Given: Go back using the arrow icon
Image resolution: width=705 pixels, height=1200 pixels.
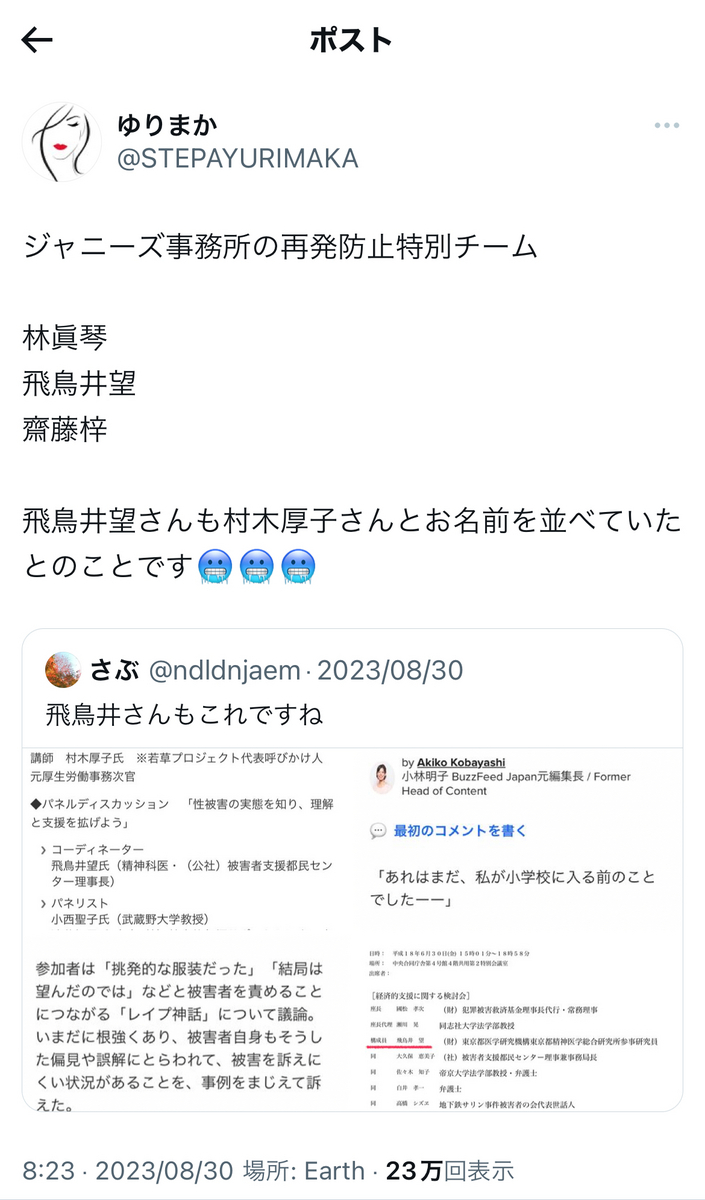Looking at the screenshot, I should coord(37,40).
